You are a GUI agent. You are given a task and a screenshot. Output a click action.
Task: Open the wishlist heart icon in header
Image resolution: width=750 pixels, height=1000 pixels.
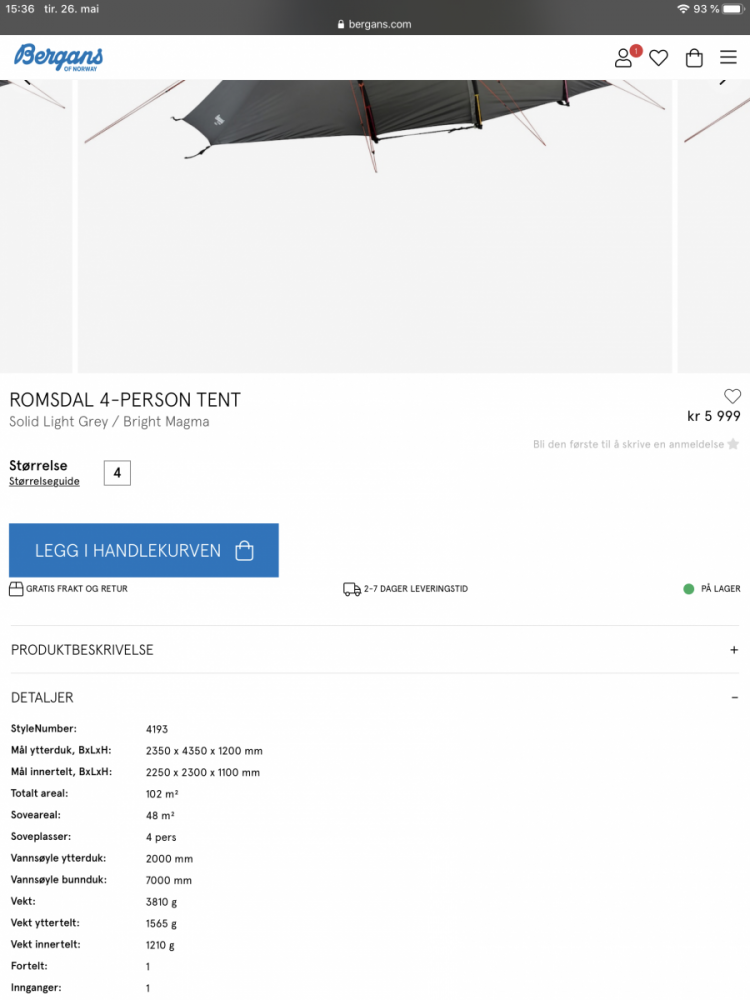[658, 58]
